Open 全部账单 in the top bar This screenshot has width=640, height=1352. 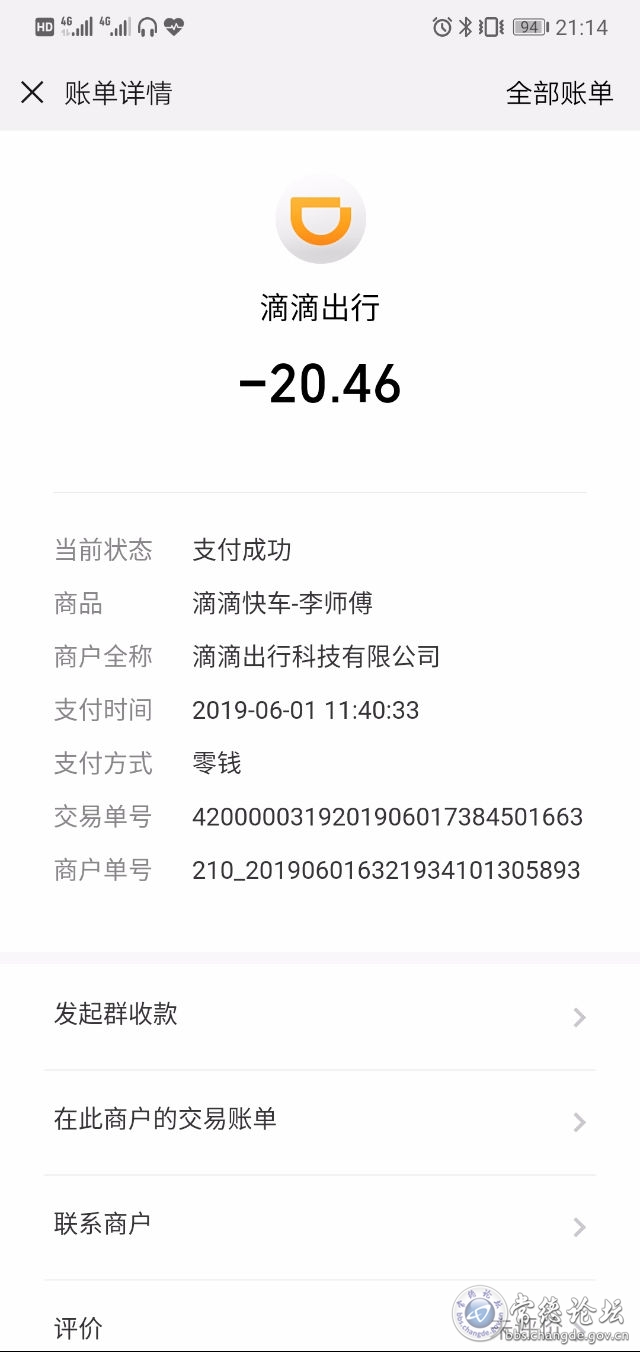coord(559,93)
